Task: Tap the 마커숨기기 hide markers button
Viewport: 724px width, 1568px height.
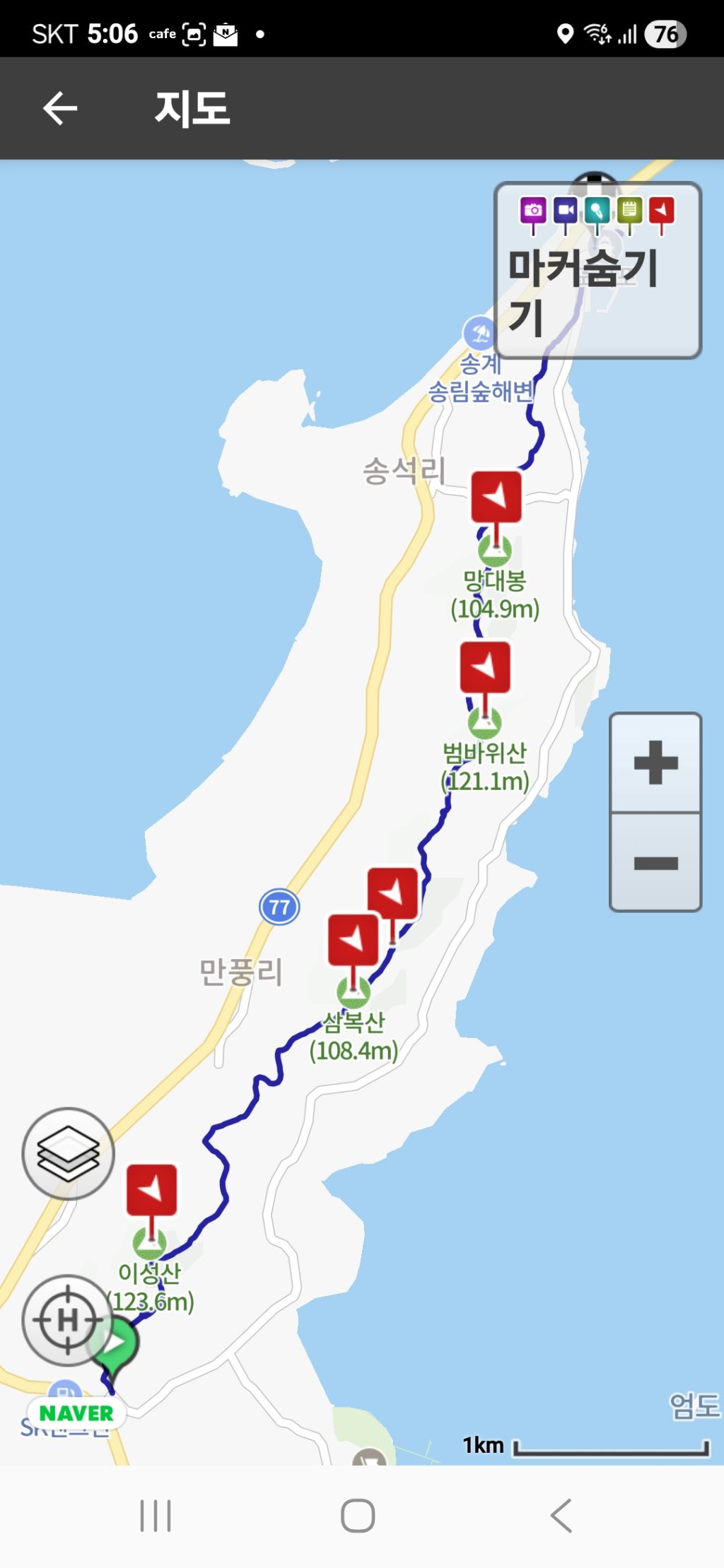Action: [x=597, y=271]
